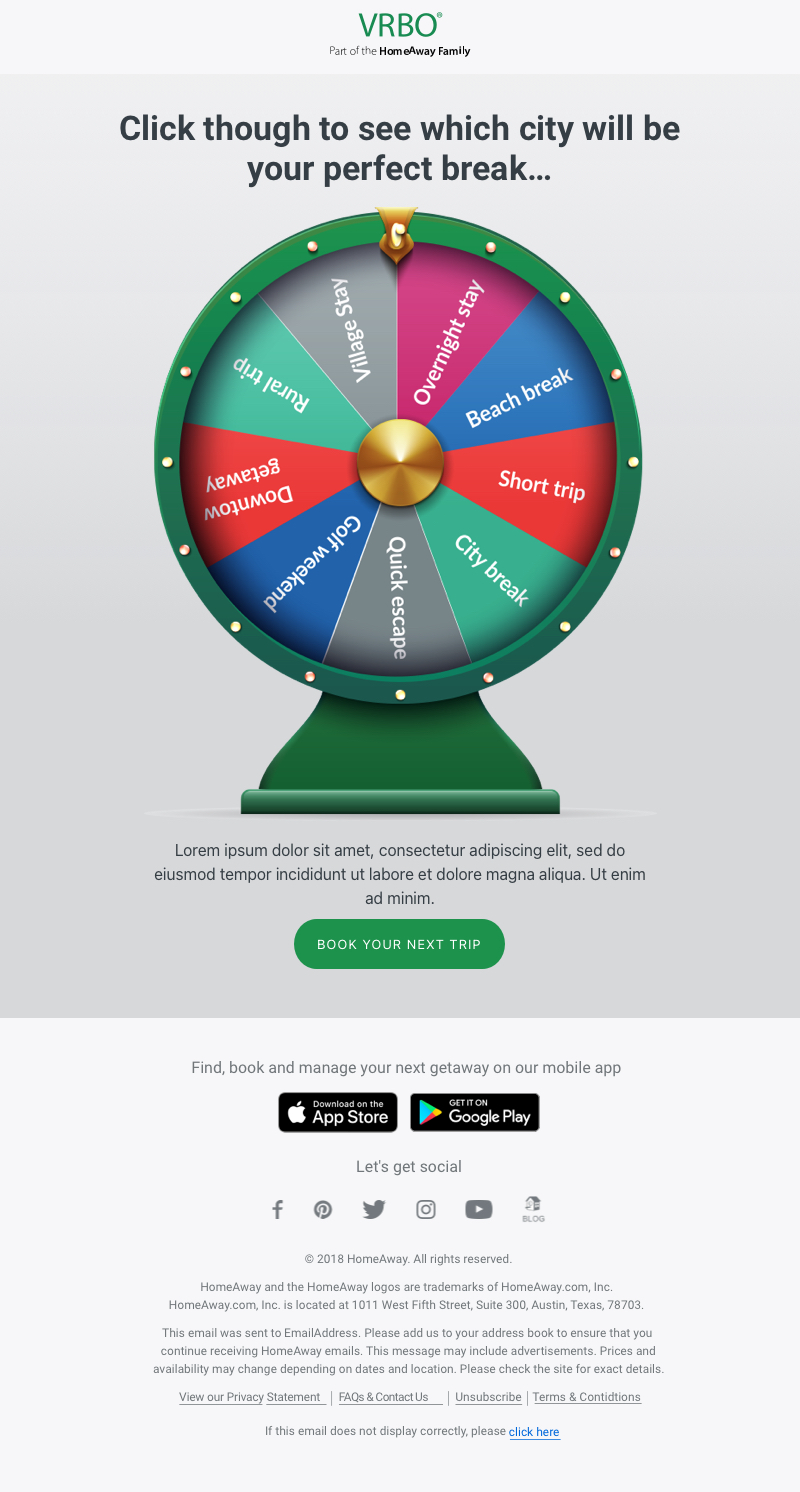Visit the Facebook page
This screenshot has height=1492, width=800.
277,1210
